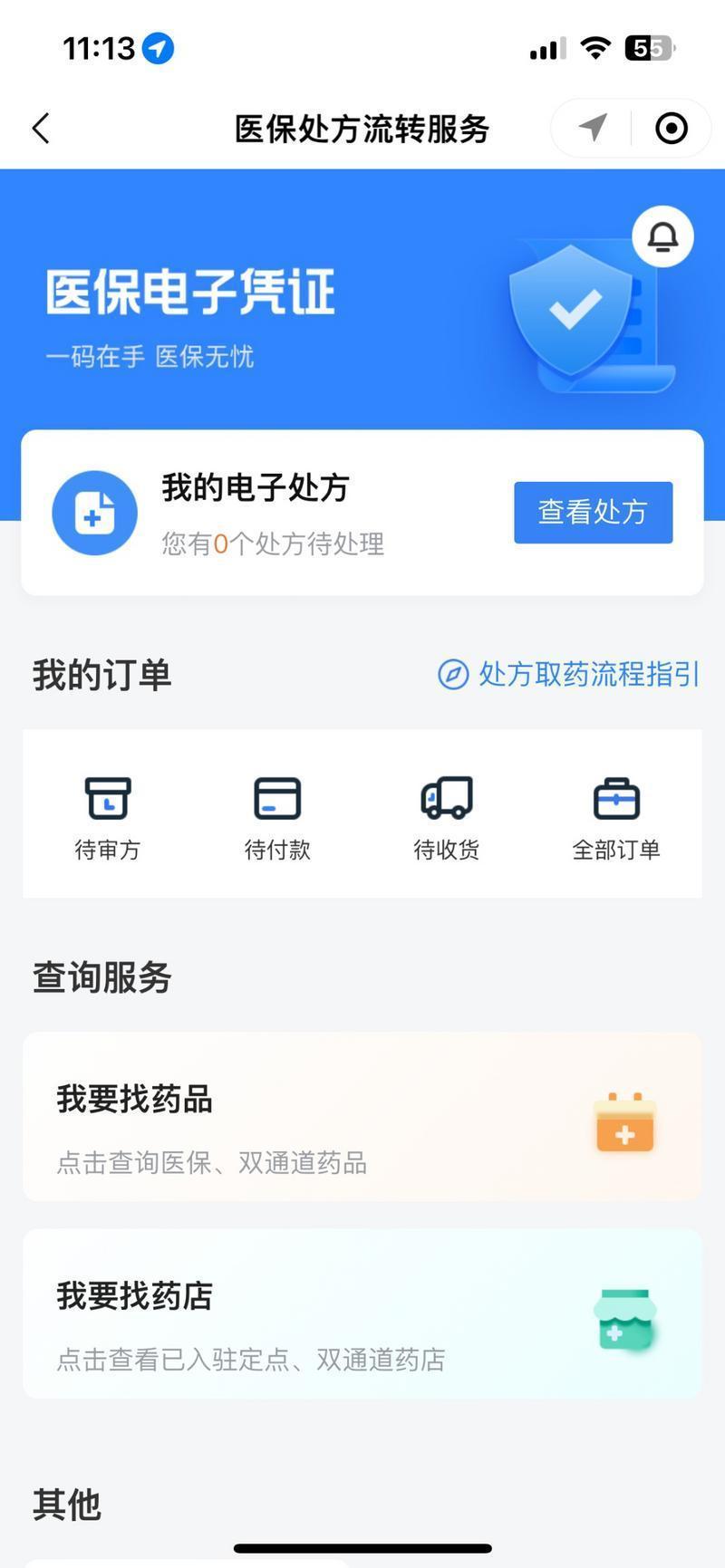The height and width of the screenshot is (1568, 725).
Task: Open the 我要找药品 card
Action: coord(362,1116)
